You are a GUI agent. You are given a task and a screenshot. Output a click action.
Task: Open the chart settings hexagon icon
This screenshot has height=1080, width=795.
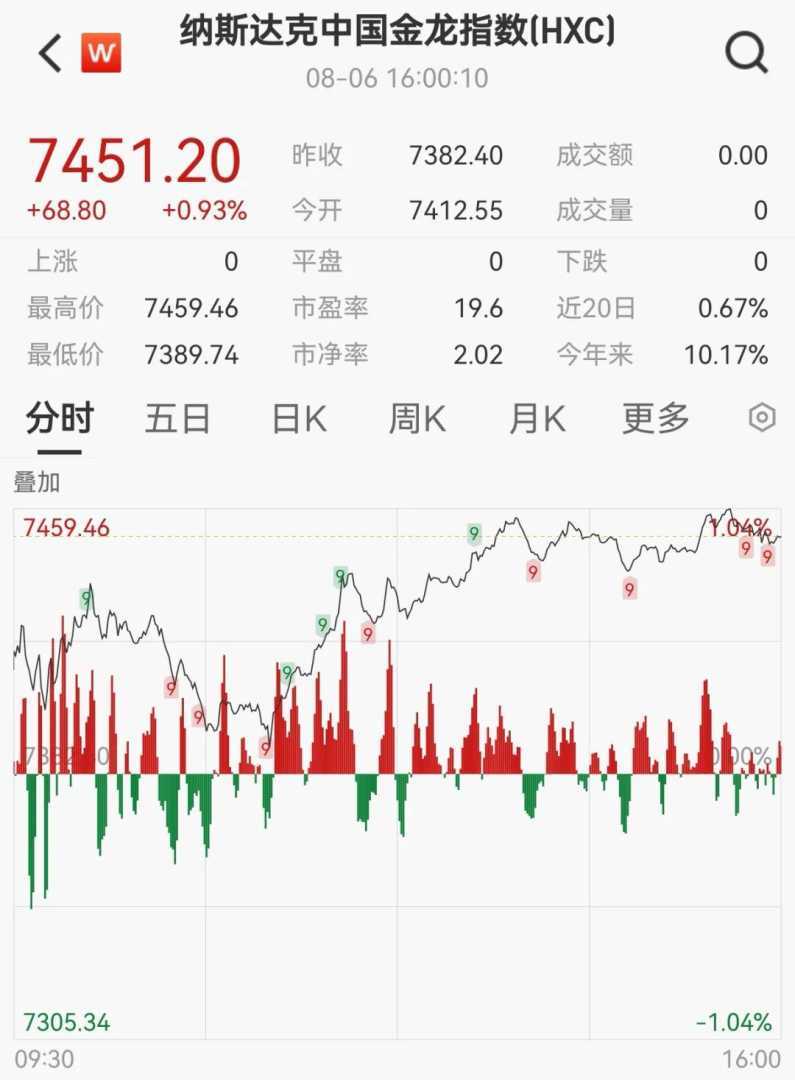pyautogui.click(x=762, y=418)
